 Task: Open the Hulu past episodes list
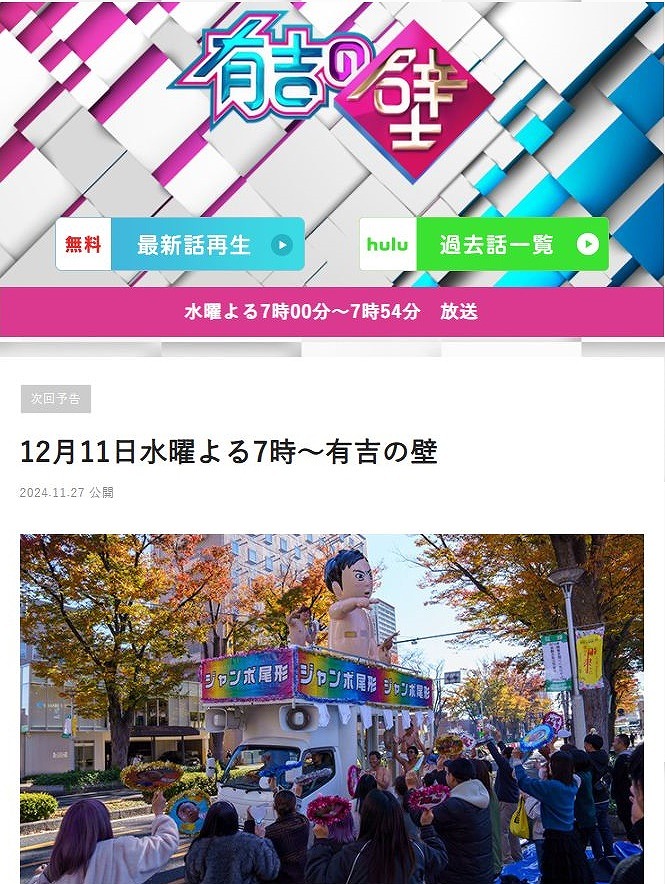click(x=484, y=244)
